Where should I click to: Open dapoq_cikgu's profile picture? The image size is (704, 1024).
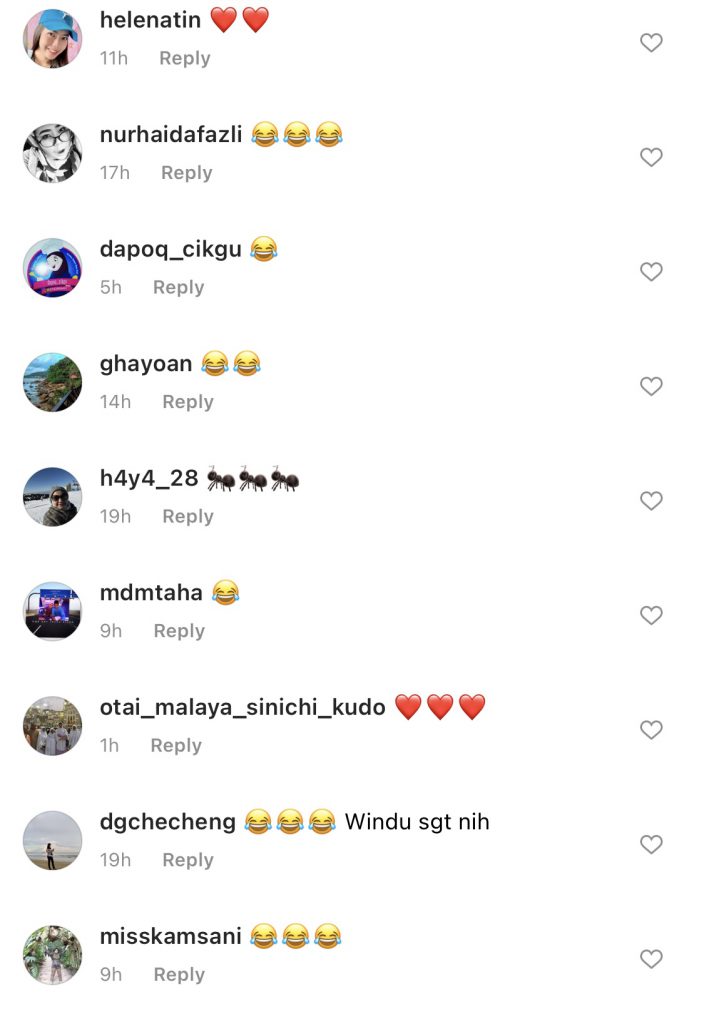tap(52, 268)
